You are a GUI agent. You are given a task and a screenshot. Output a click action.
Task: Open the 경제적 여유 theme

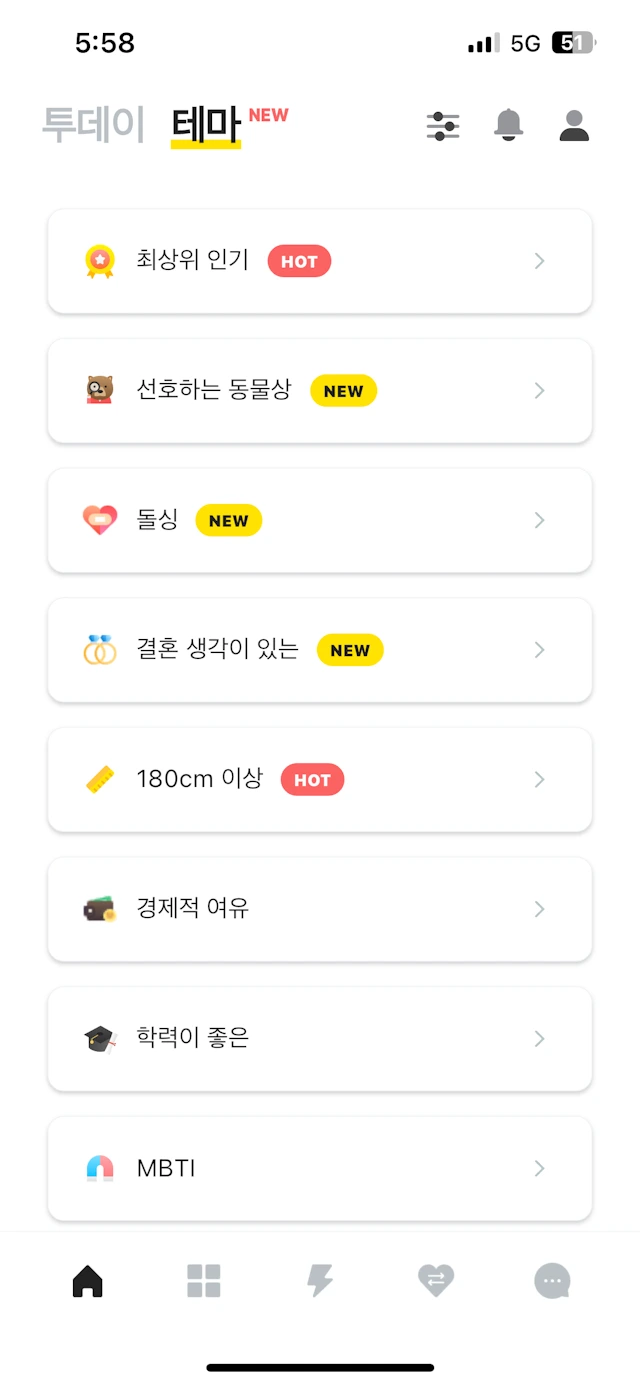320,909
